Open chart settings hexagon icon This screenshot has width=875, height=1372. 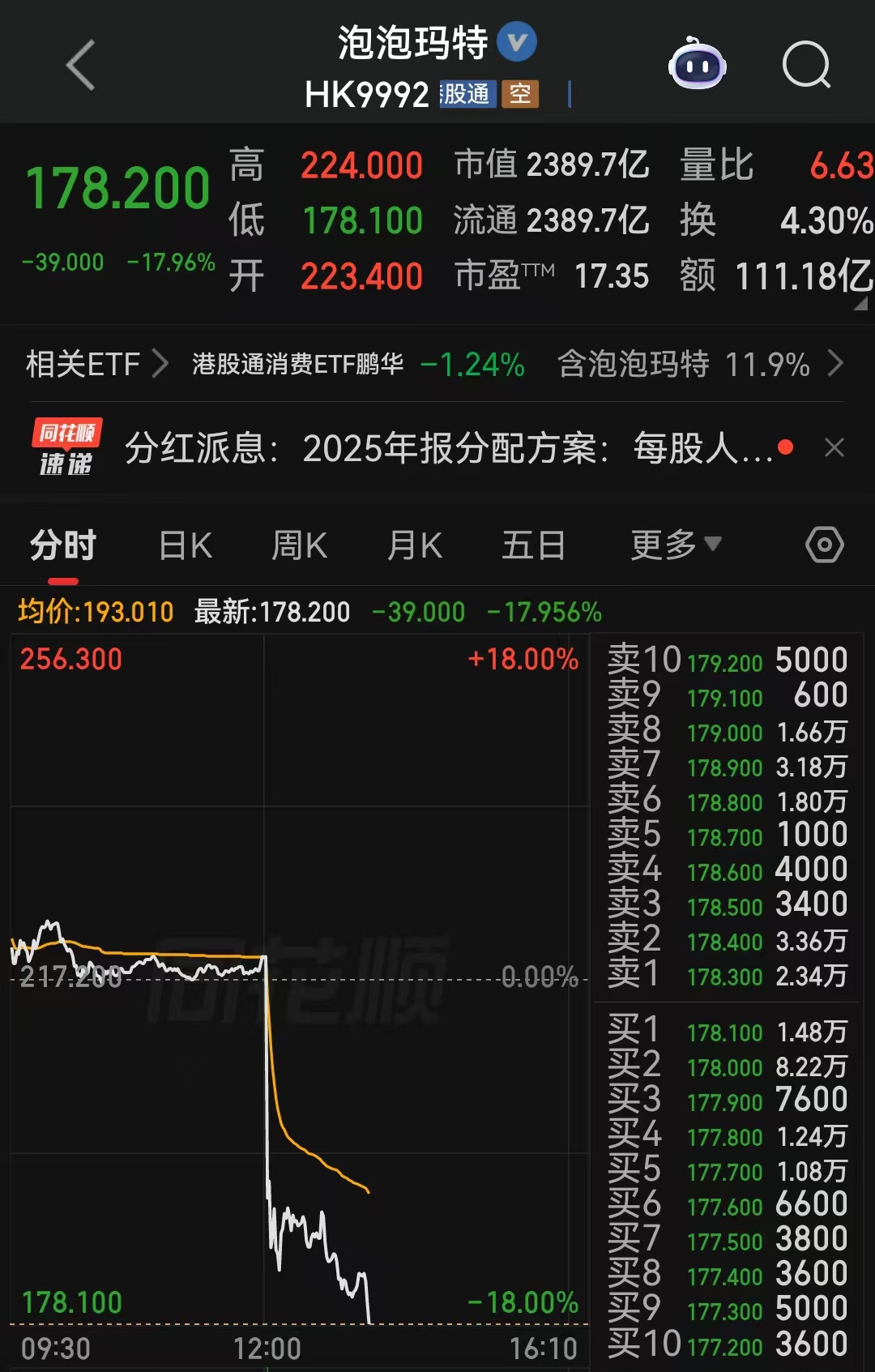click(x=825, y=545)
